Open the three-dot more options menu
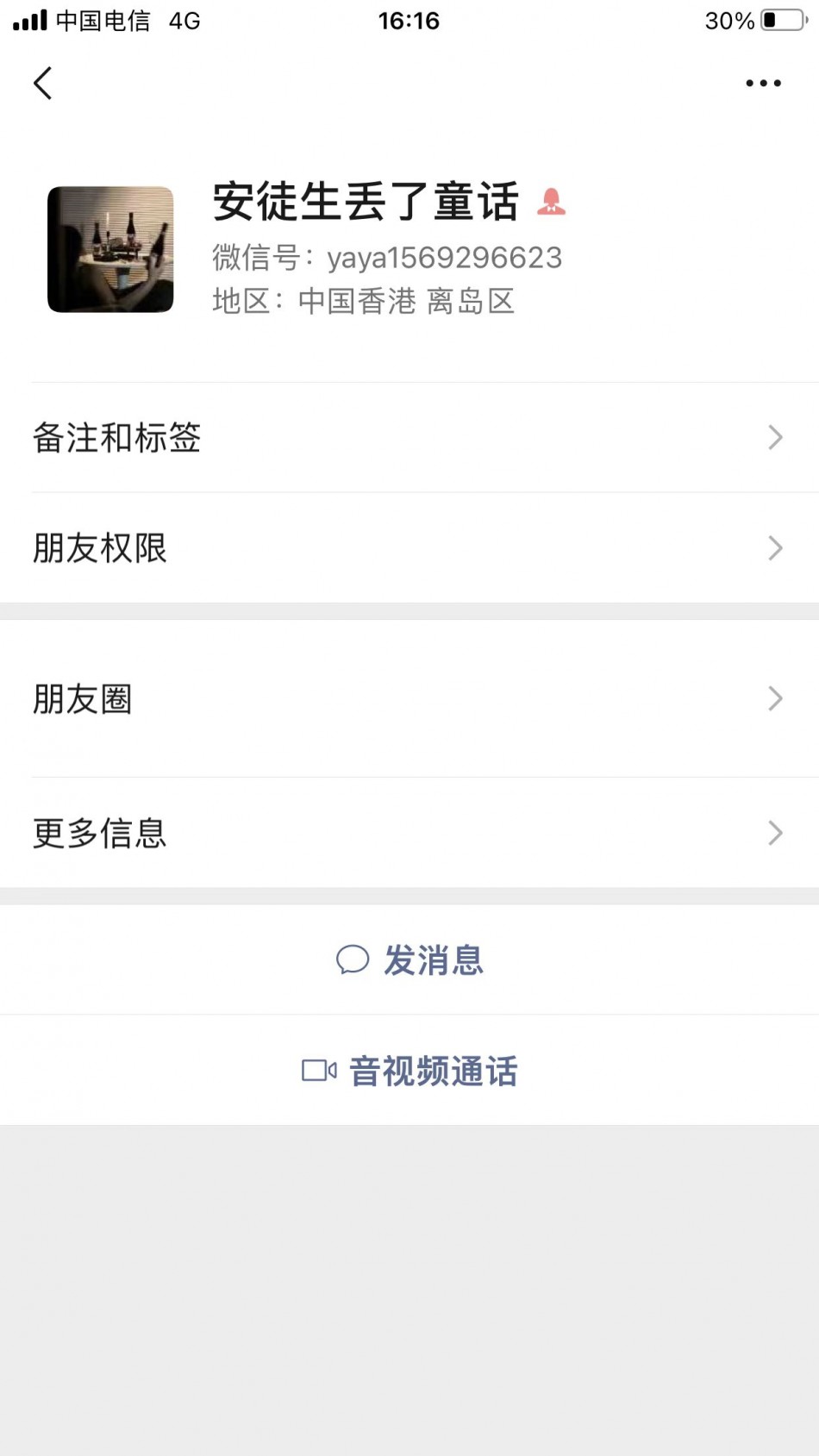This screenshot has height=1456, width=819. pyautogui.click(x=763, y=84)
